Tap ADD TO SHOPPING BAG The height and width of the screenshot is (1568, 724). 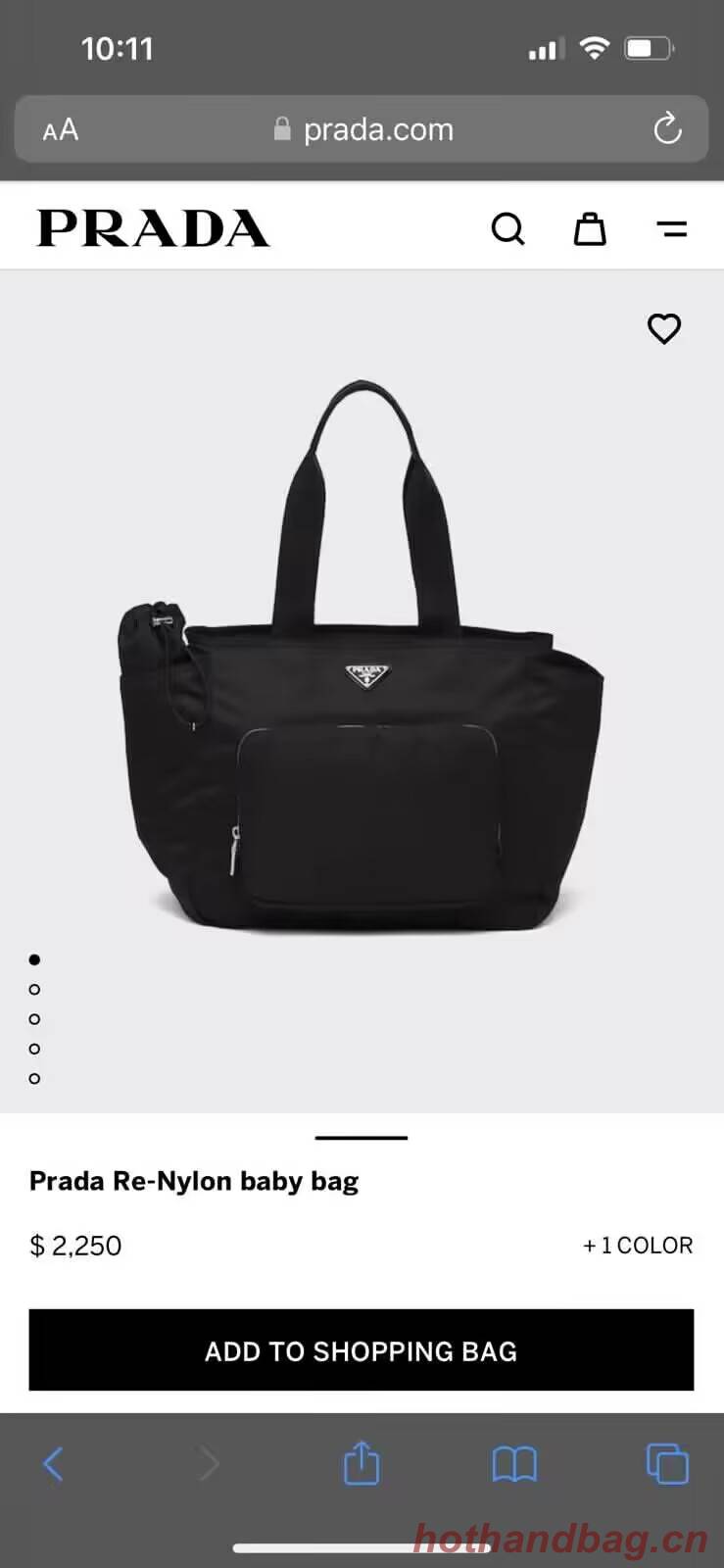(x=362, y=1351)
